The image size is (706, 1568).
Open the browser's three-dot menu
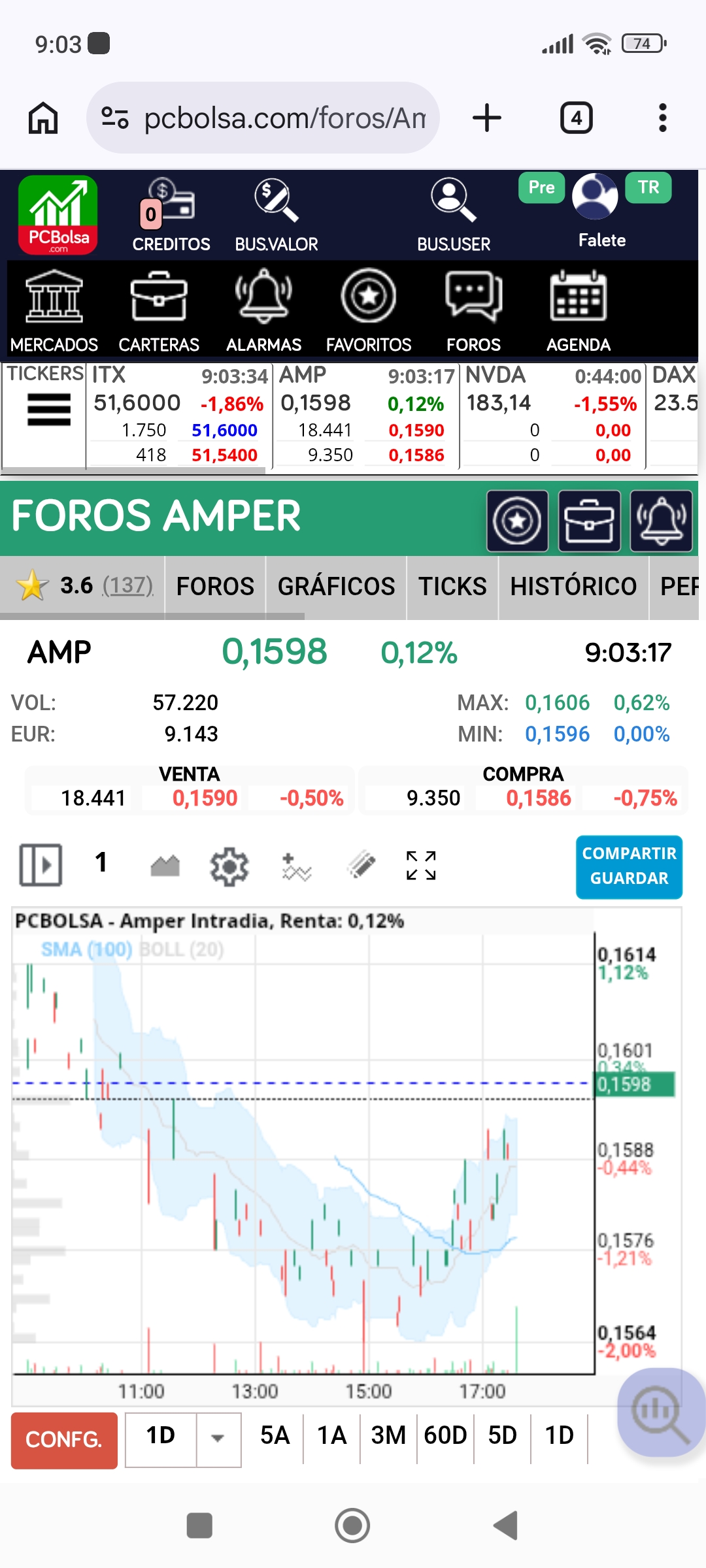tap(662, 118)
